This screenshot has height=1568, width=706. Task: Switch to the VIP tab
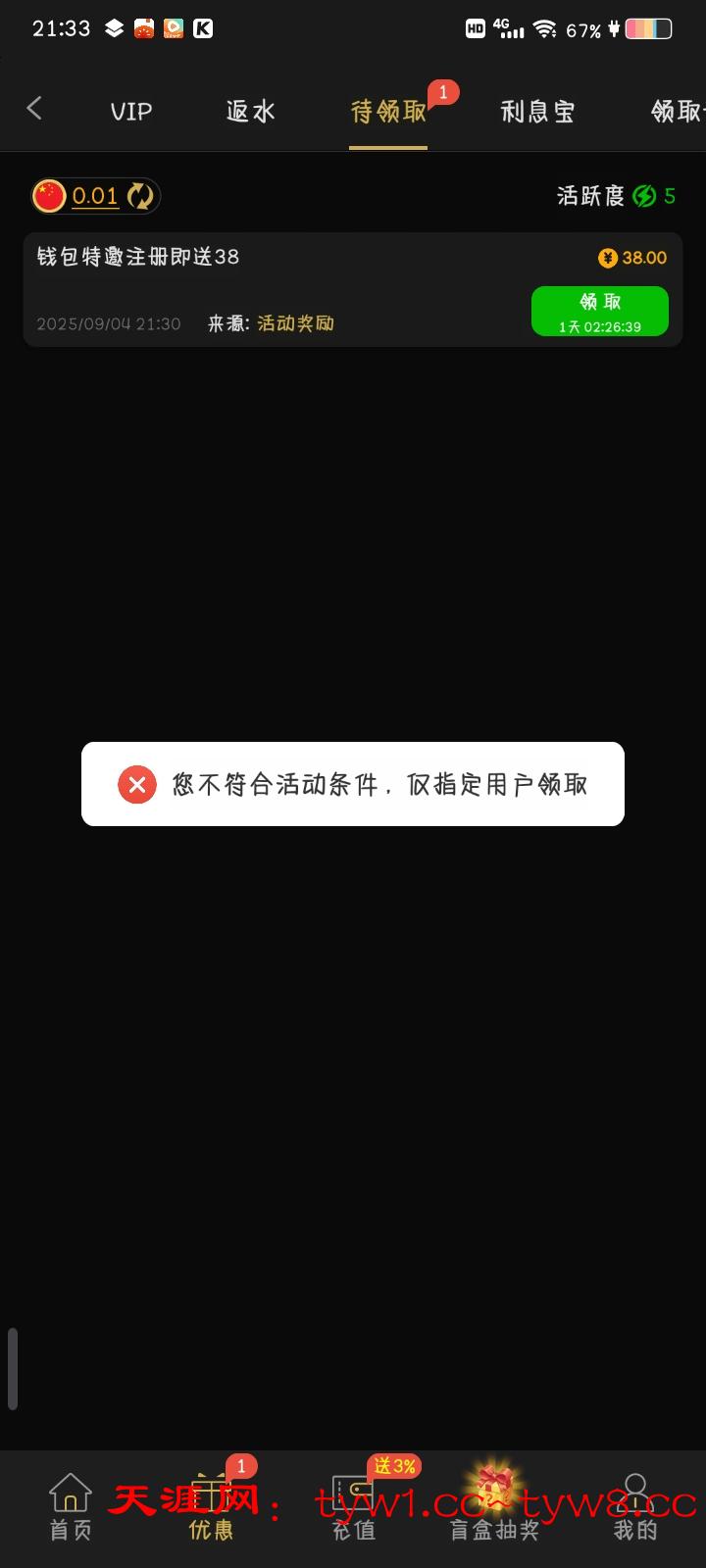pyautogui.click(x=131, y=112)
